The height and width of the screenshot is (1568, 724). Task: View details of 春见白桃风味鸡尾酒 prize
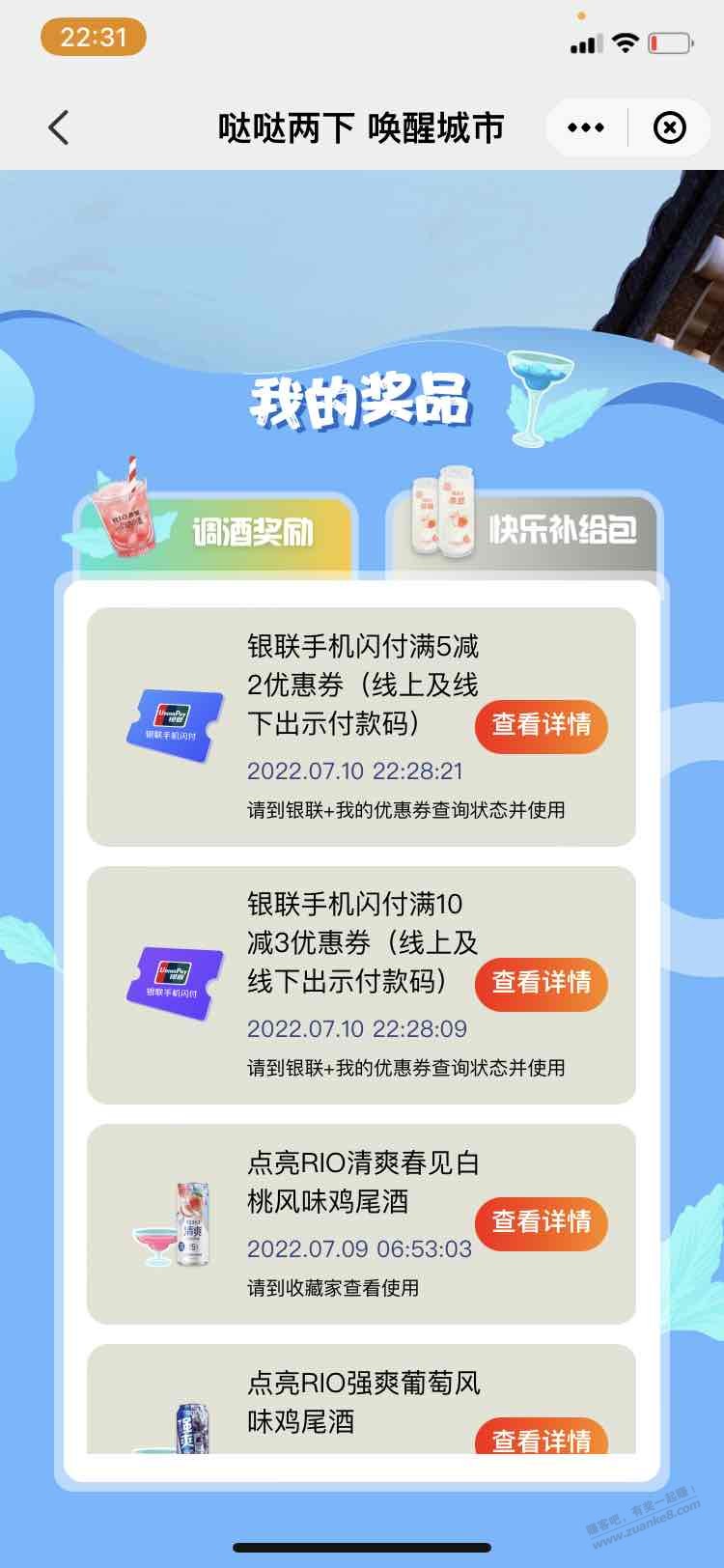(541, 1222)
